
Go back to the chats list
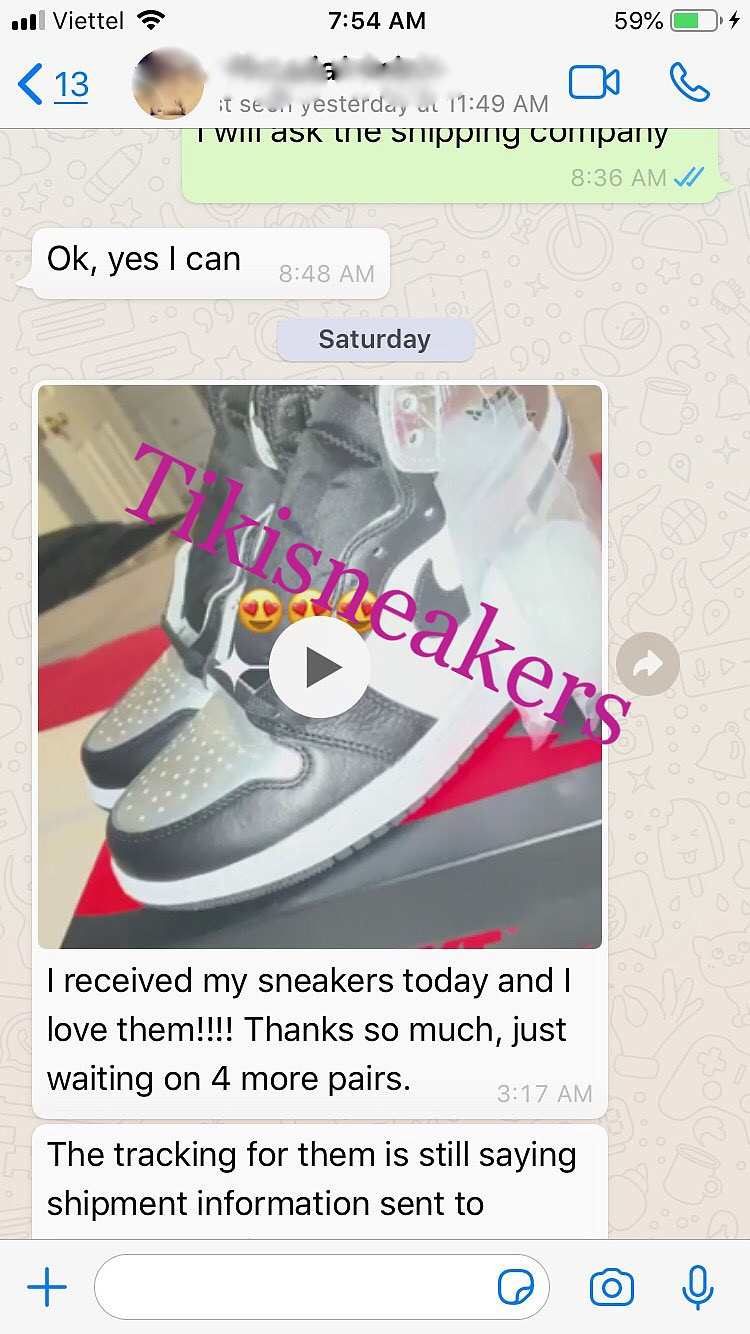[x=54, y=84]
